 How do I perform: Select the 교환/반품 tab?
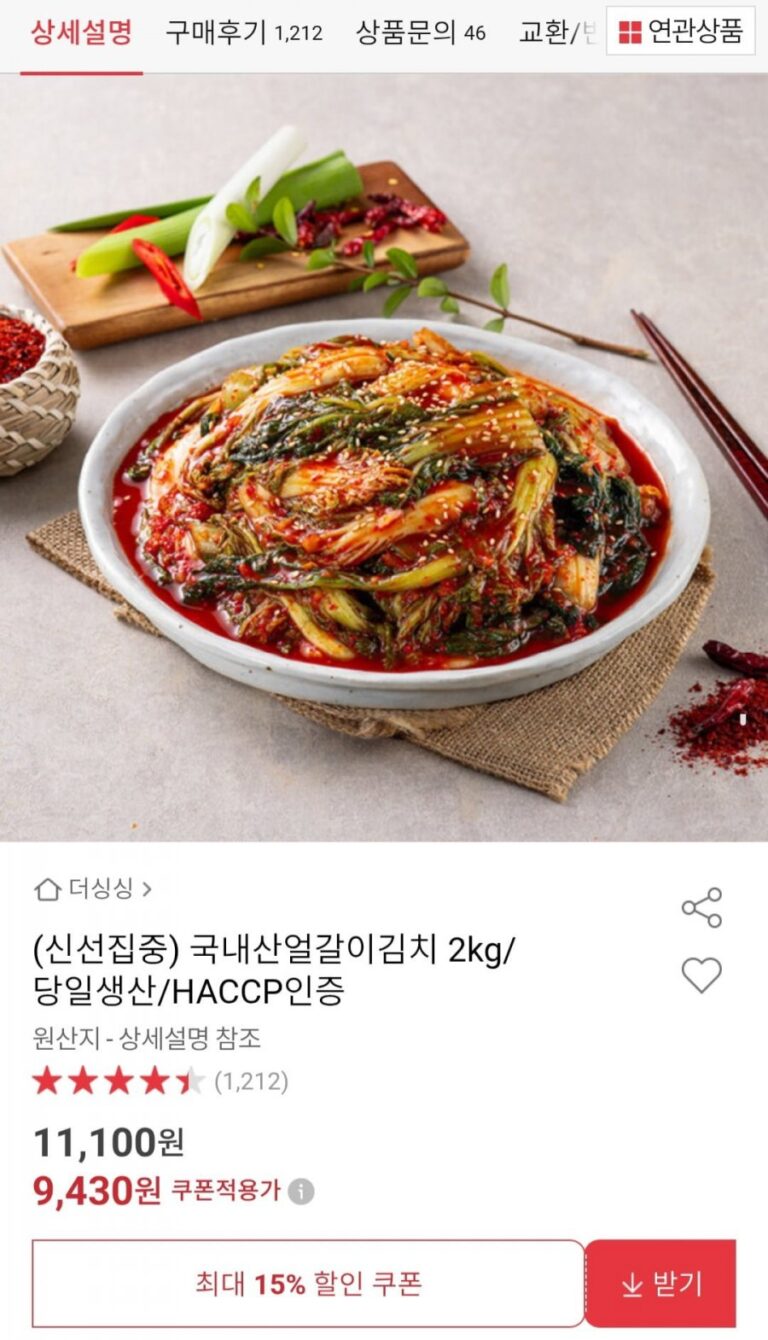click(x=557, y=33)
